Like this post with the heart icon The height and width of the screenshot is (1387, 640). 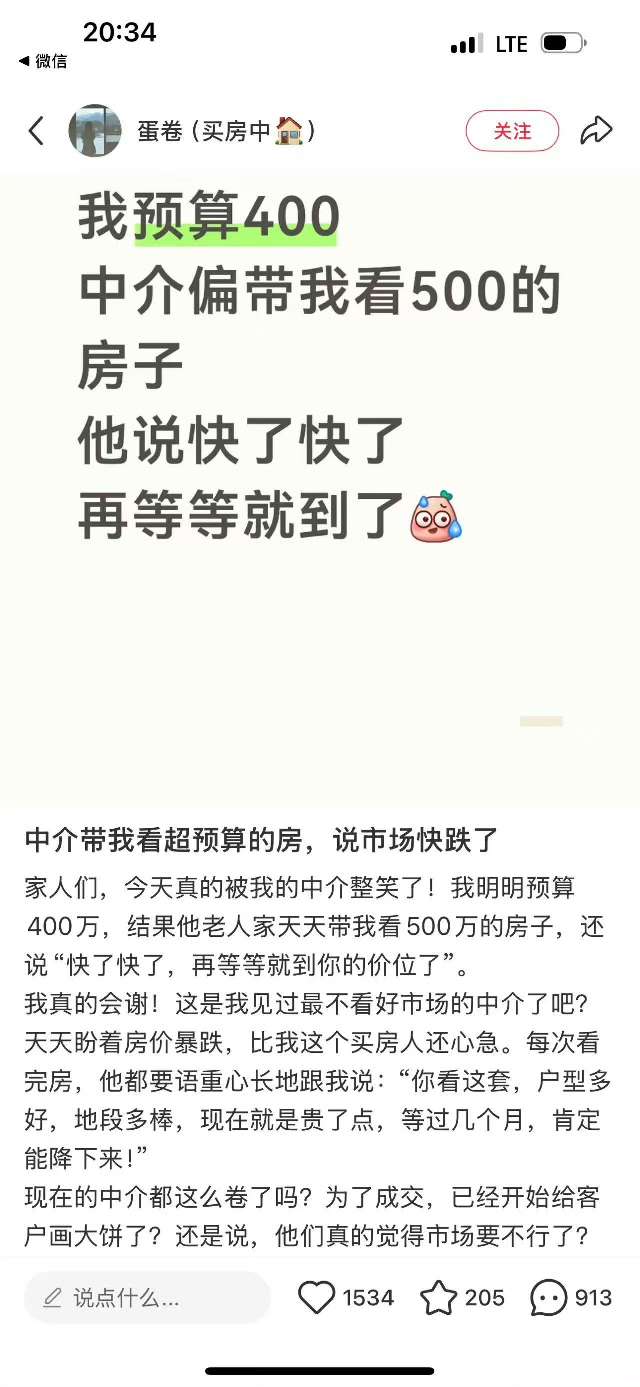point(317,1298)
